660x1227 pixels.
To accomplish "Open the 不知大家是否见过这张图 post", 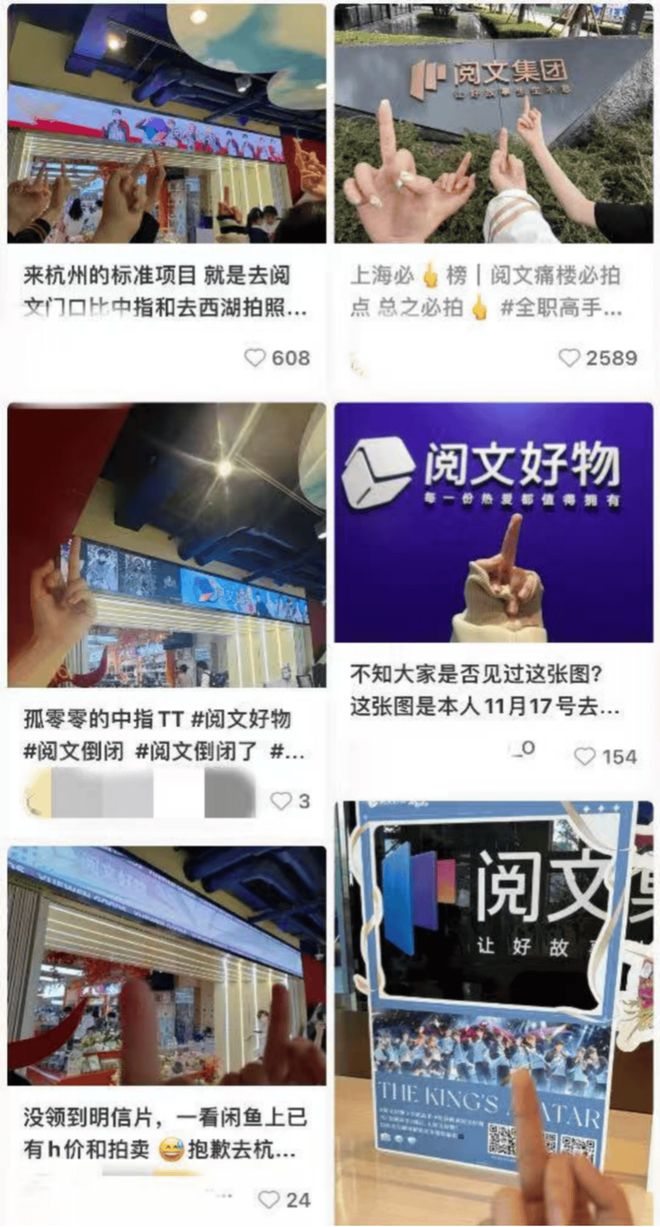I will click(493, 521).
